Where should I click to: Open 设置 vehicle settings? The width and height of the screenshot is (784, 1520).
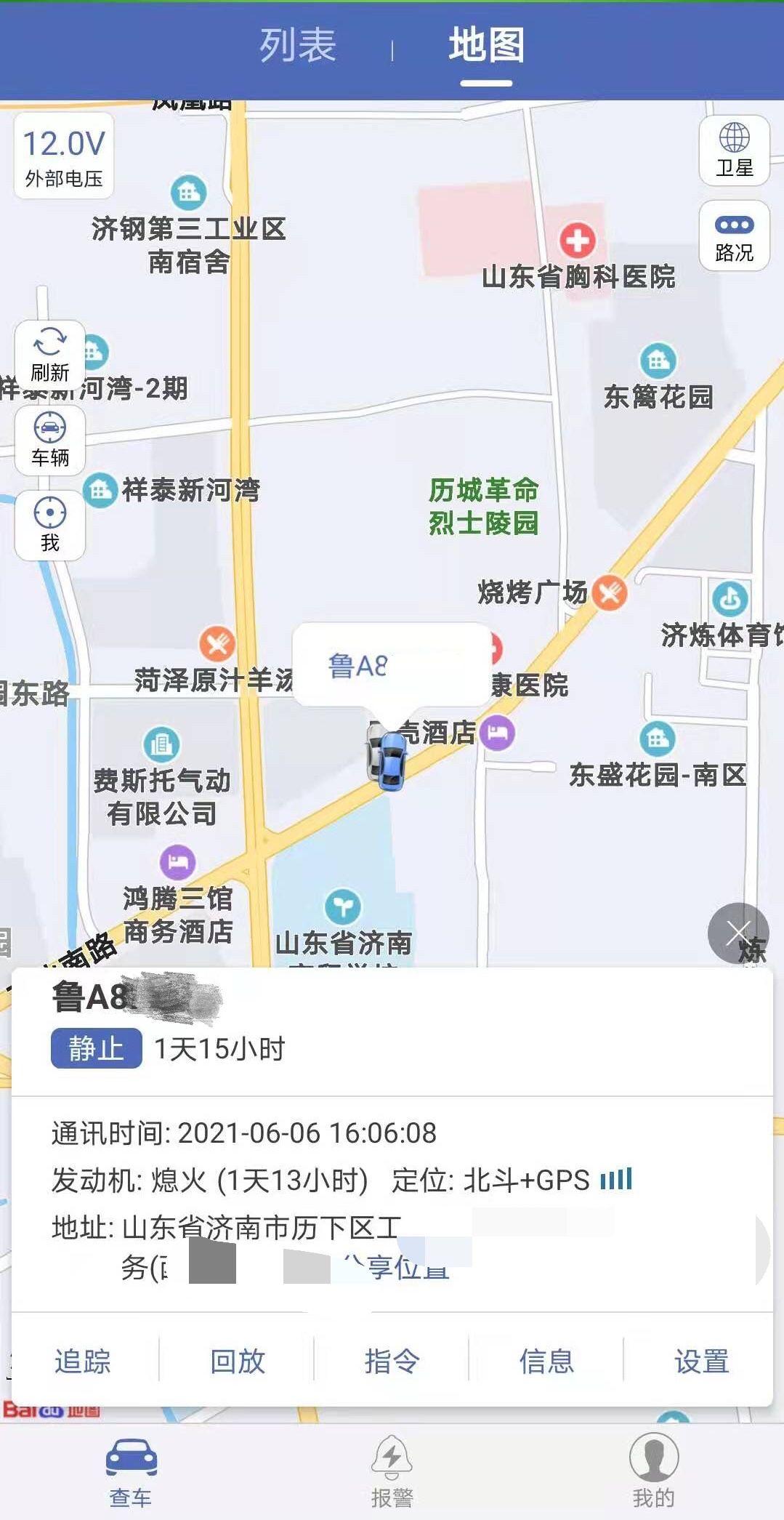point(701,1363)
